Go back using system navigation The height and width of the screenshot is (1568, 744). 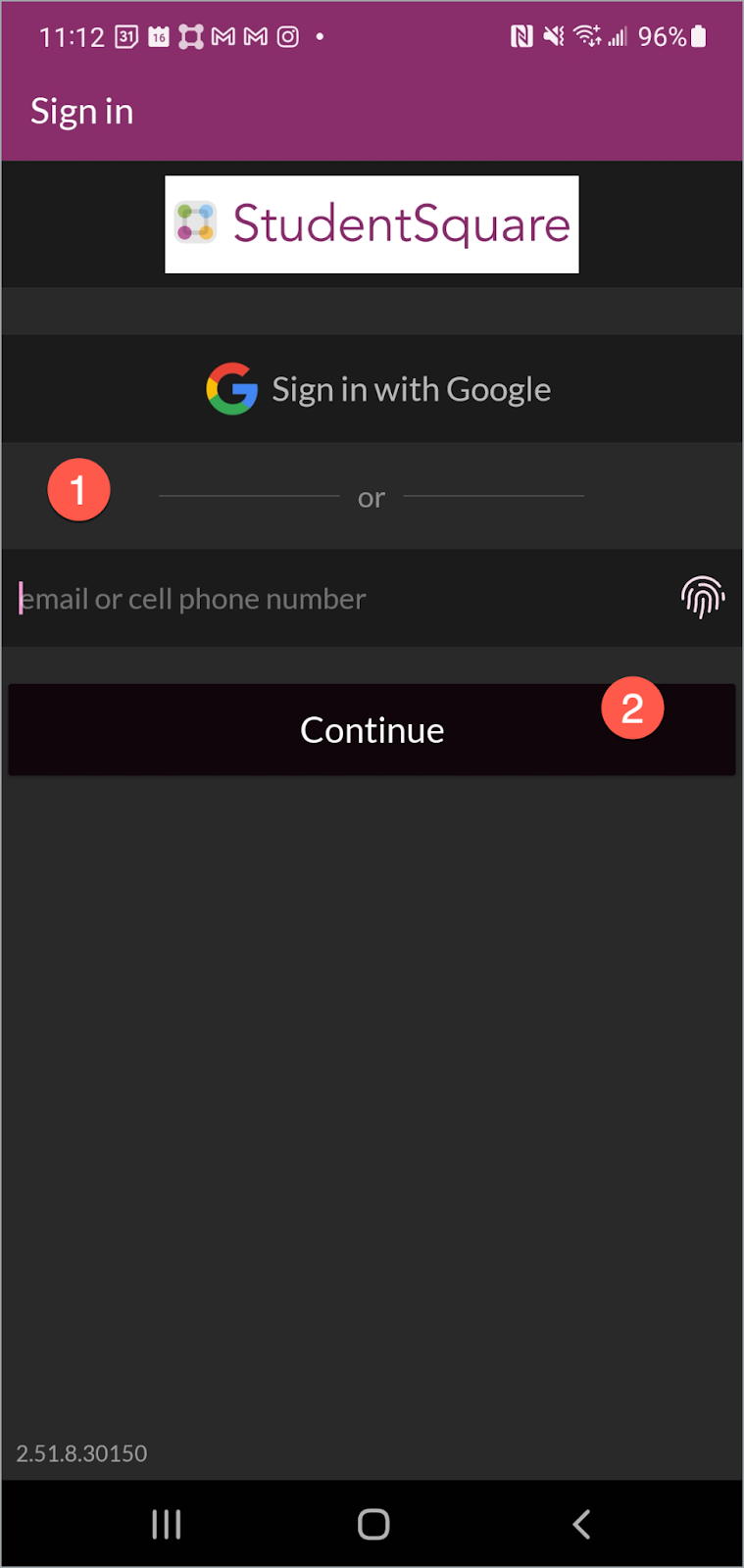[581, 1524]
